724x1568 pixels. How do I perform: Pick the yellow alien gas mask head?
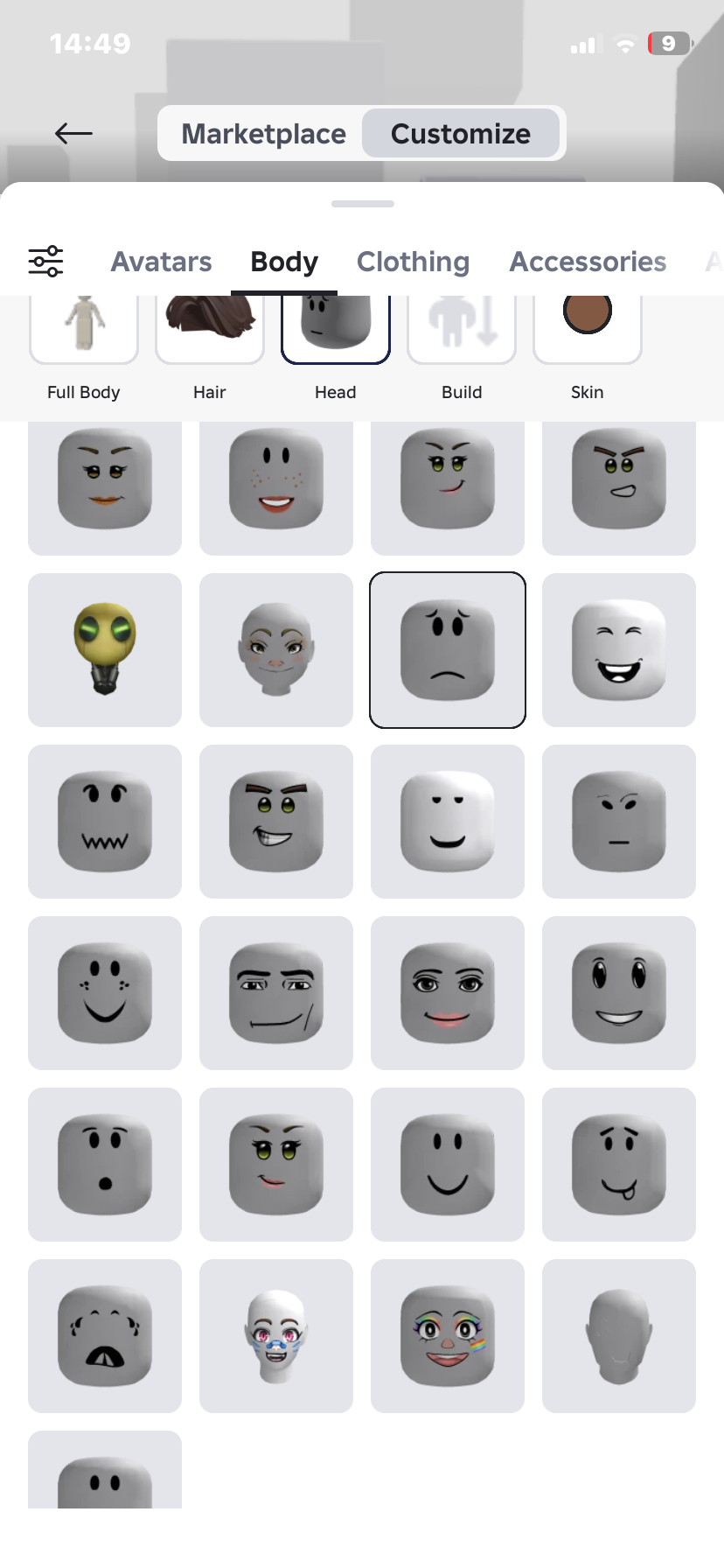[x=105, y=649]
